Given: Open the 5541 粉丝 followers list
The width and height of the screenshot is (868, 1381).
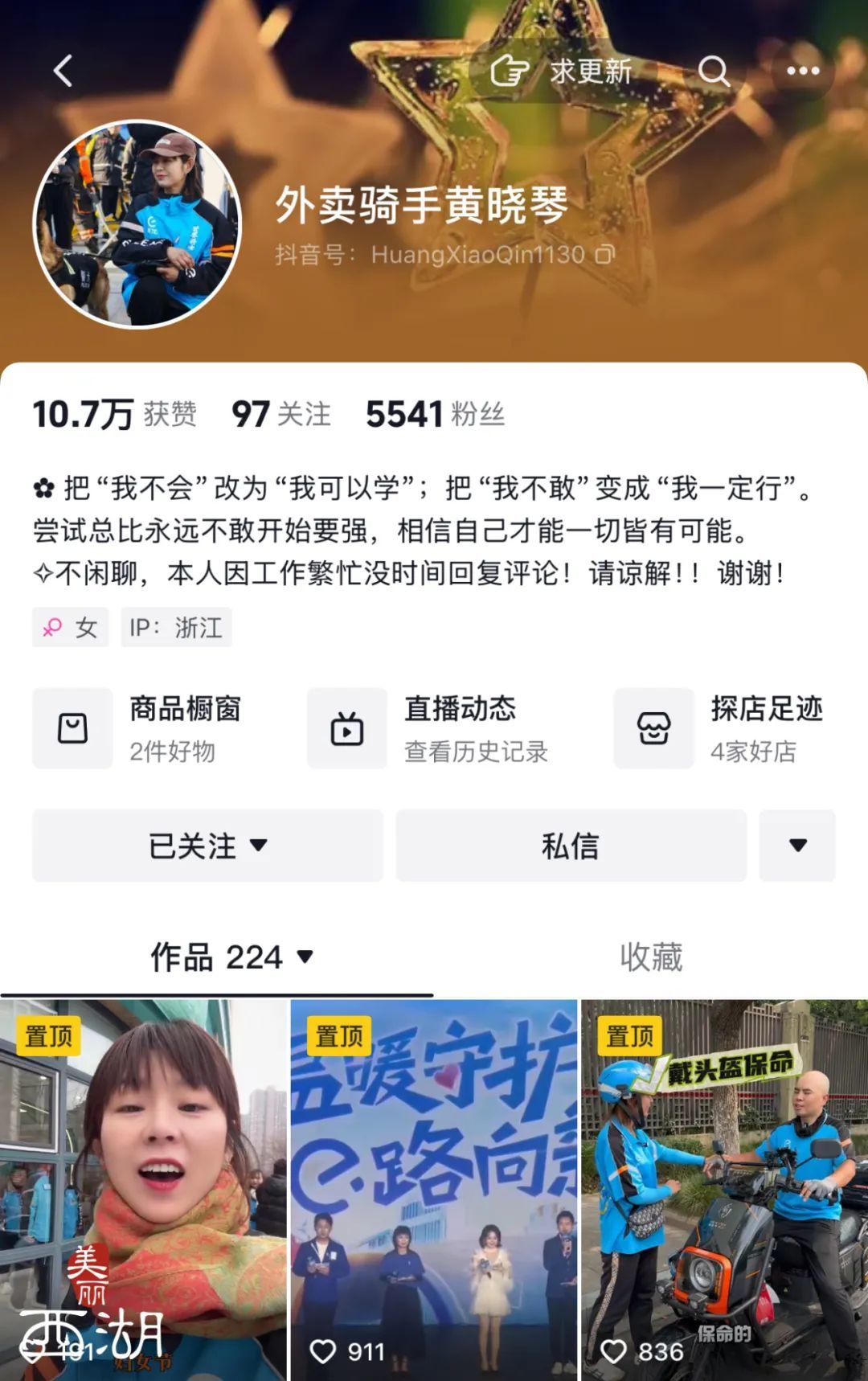Looking at the screenshot, I should [435, 415].
